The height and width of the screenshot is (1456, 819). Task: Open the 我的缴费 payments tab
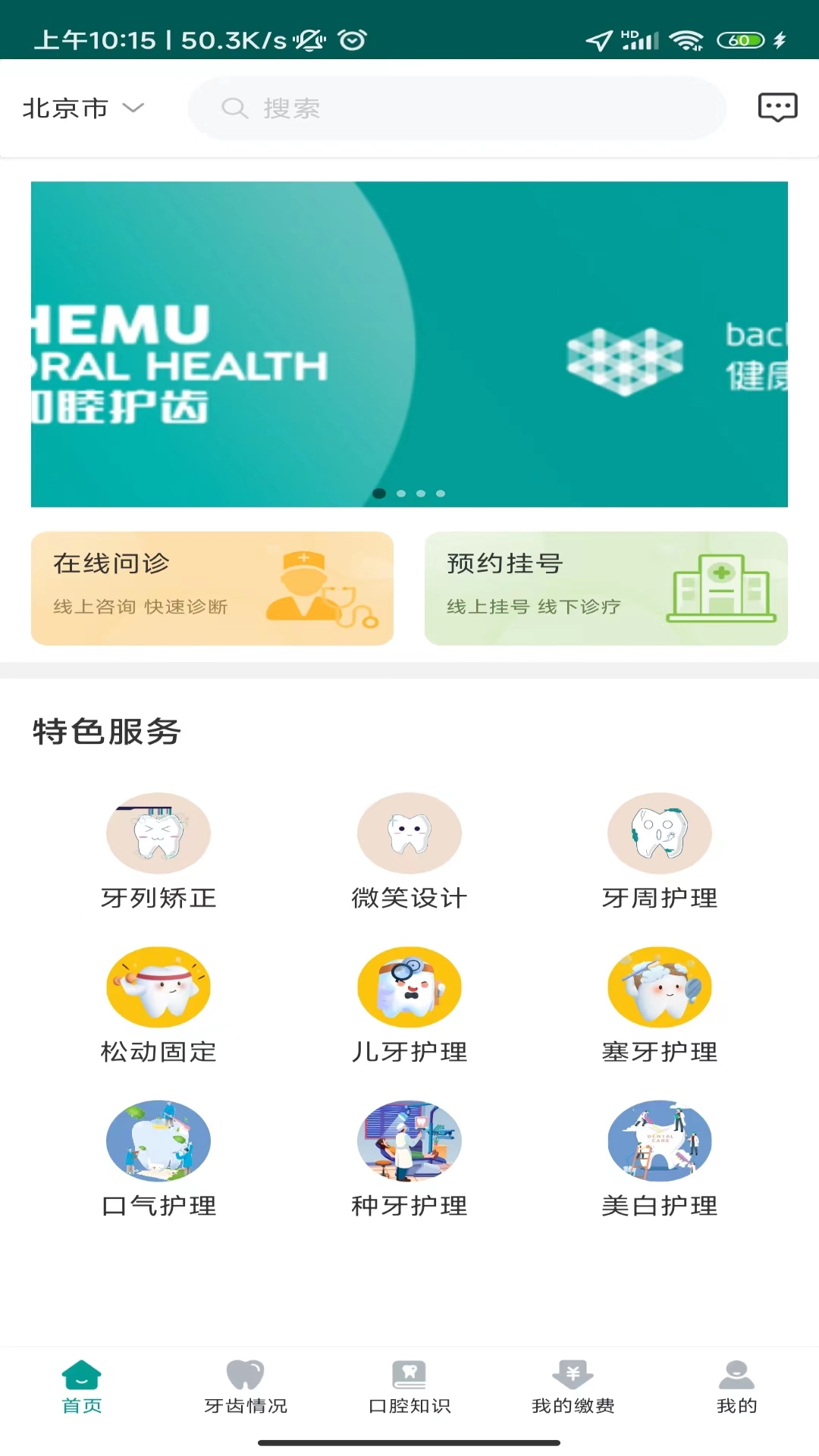pos(573,1387)
